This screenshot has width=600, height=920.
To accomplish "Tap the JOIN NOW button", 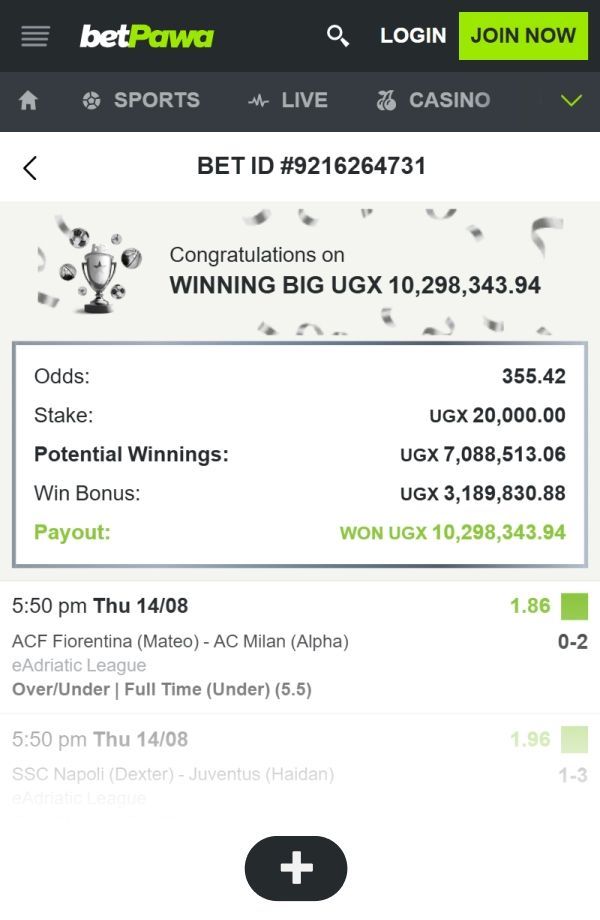I will [x=523, y=36].
